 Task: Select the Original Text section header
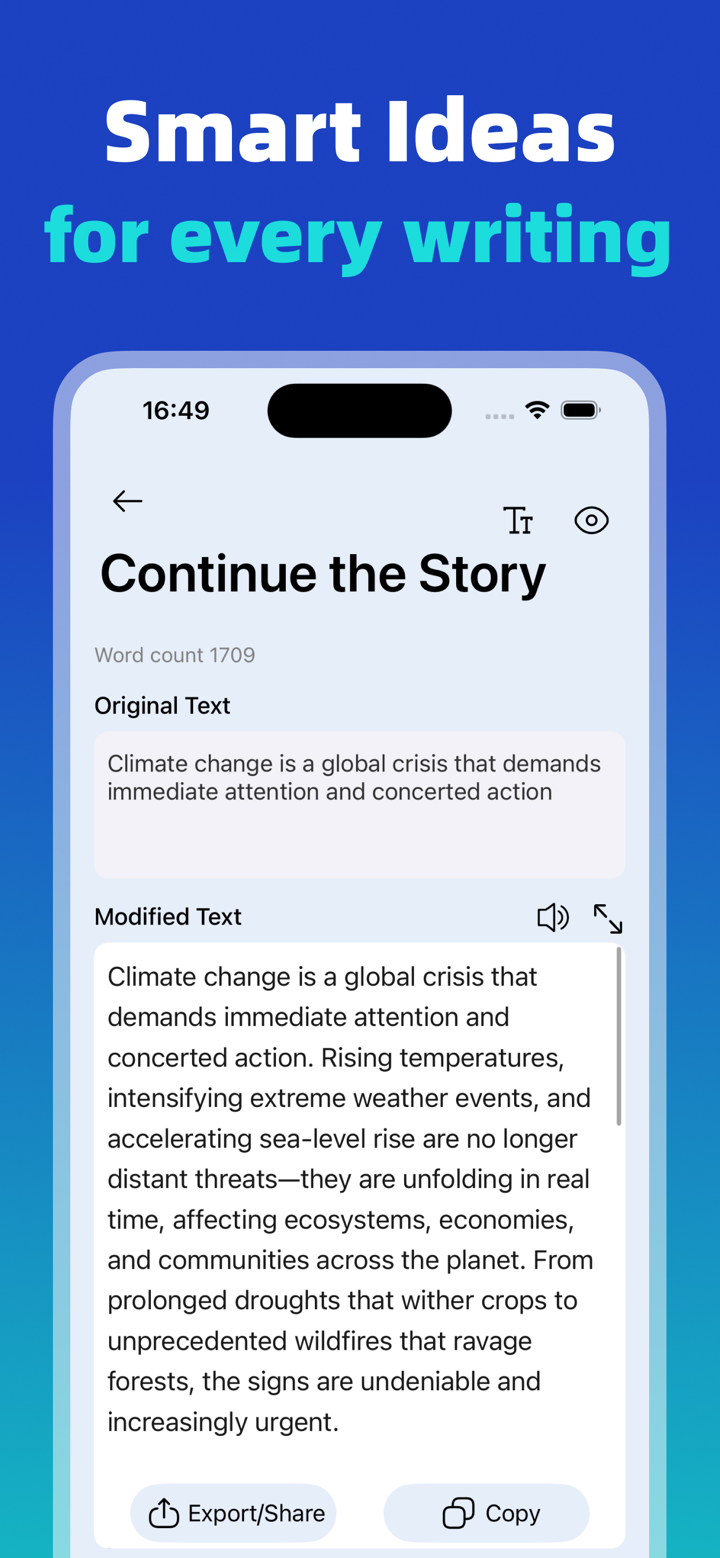162,705
